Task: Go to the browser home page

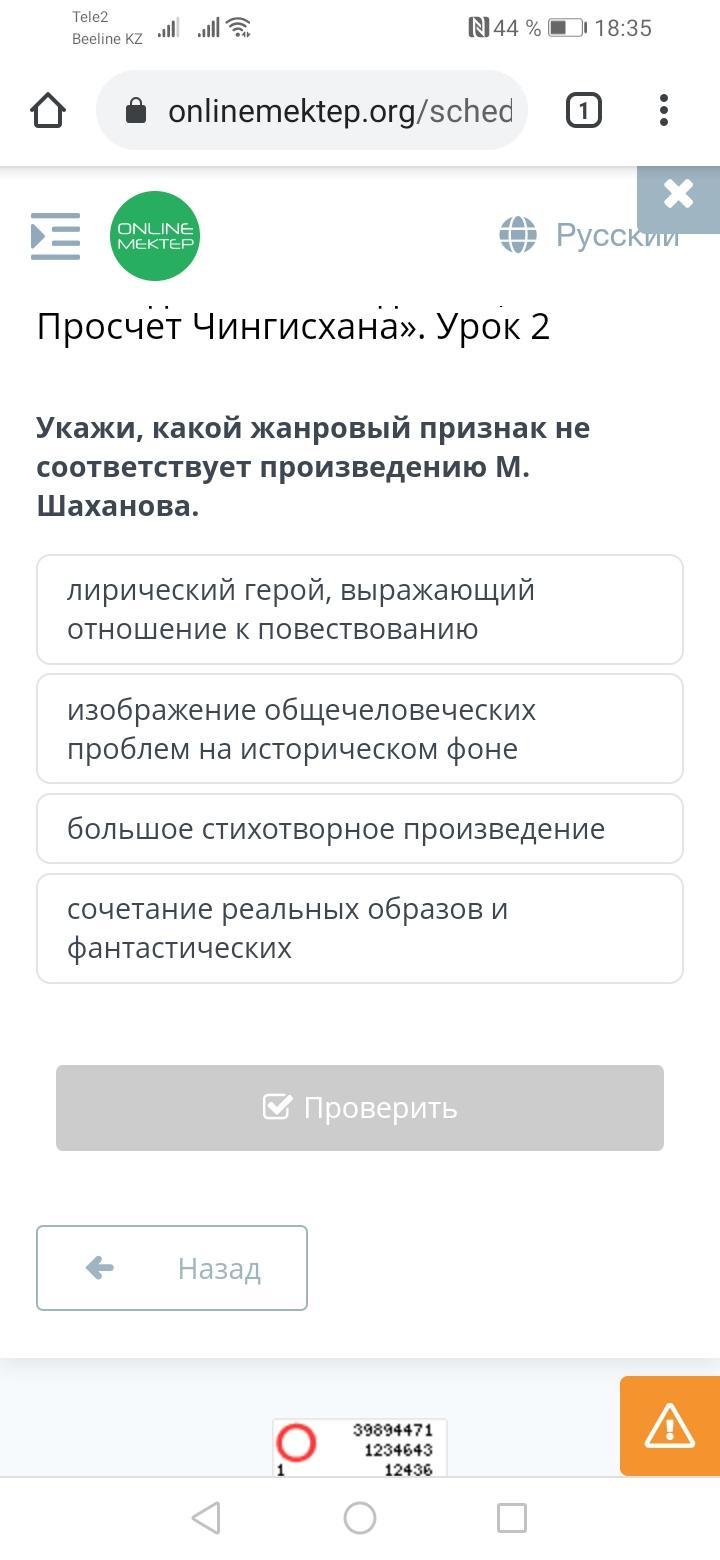Action: pos(48,110)
